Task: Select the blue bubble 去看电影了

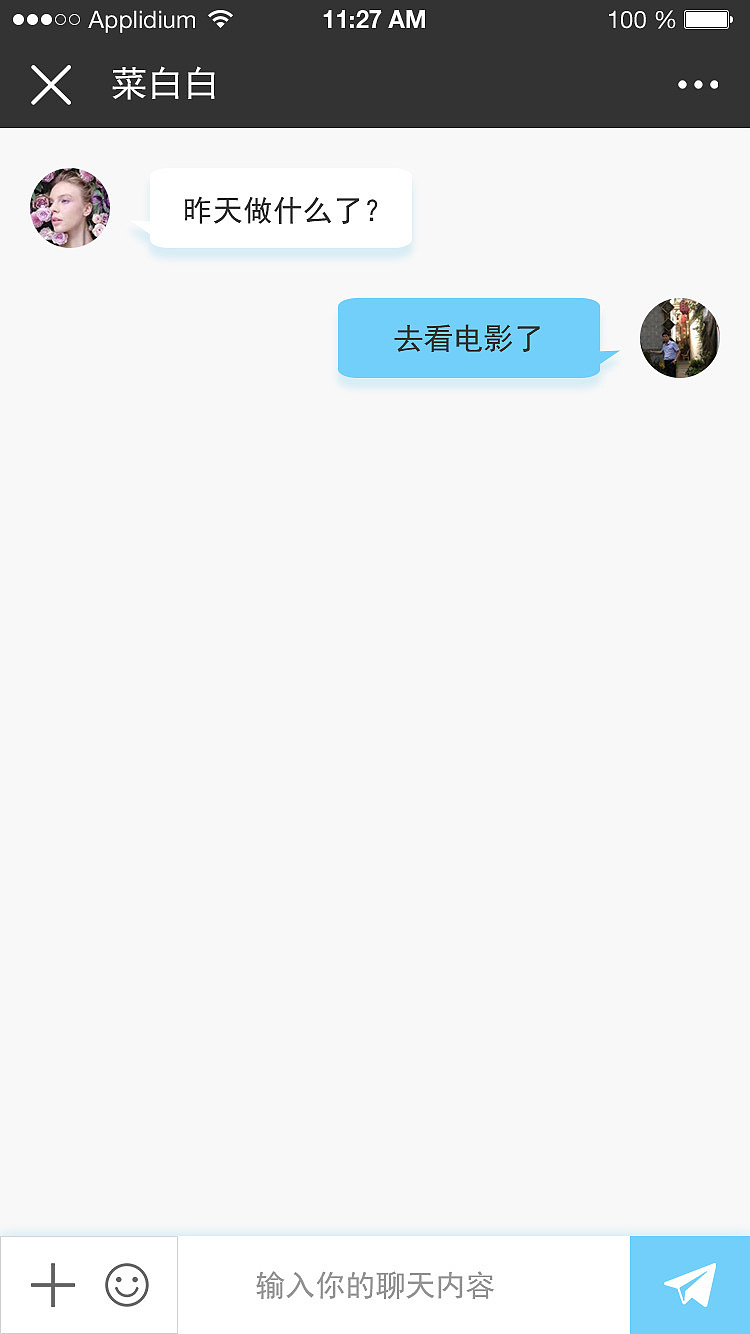Action: click(468, 337)
